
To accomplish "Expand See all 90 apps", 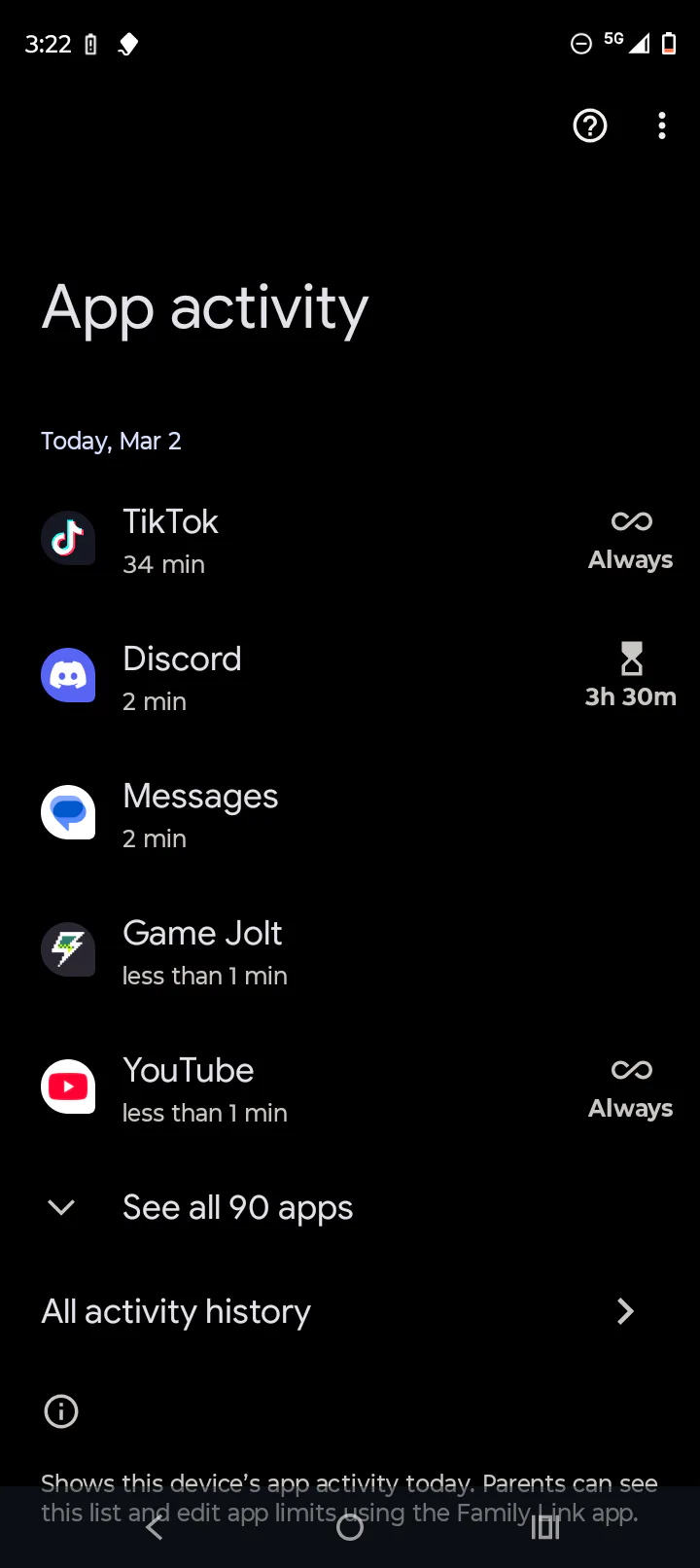I will point(237,1208).
